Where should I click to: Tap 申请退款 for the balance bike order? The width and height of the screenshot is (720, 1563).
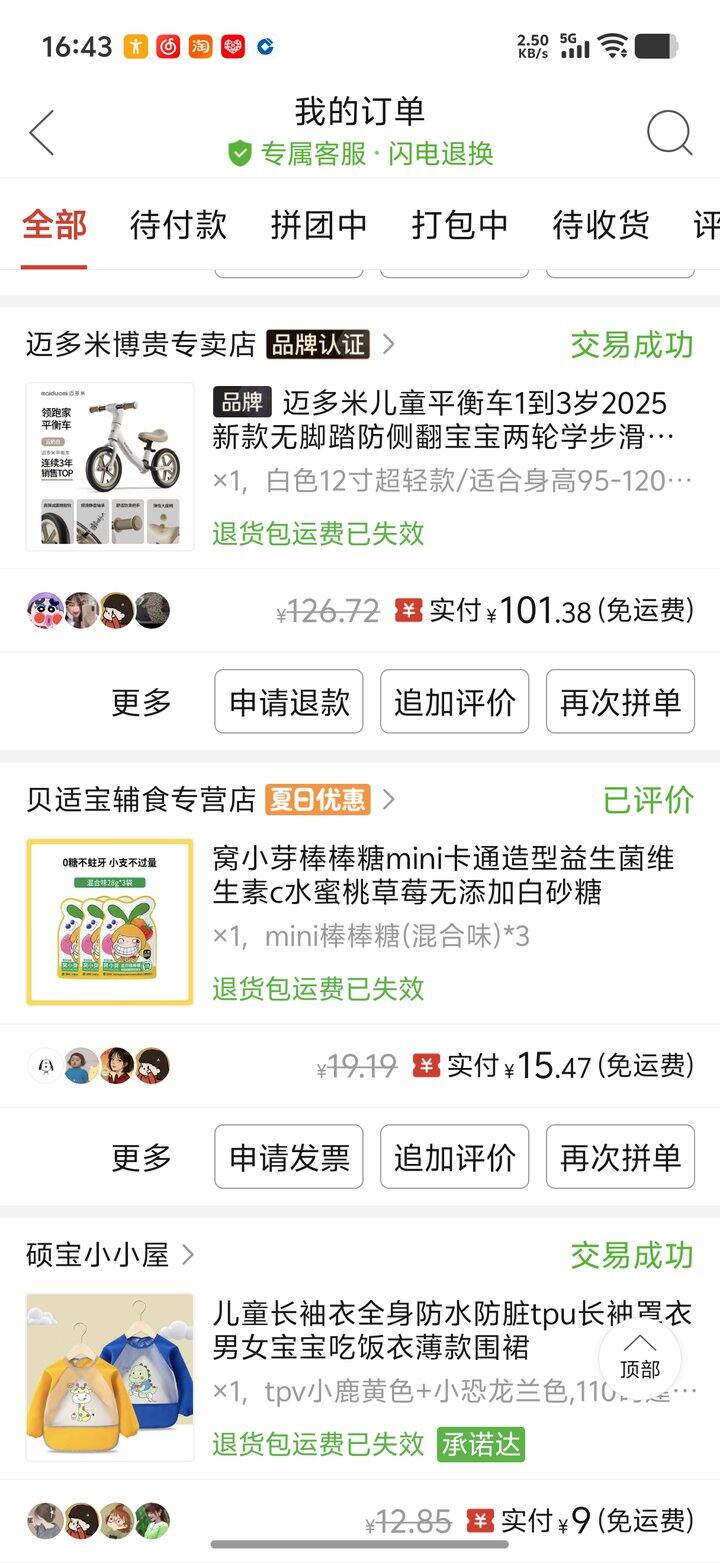(x=289, y=702)
